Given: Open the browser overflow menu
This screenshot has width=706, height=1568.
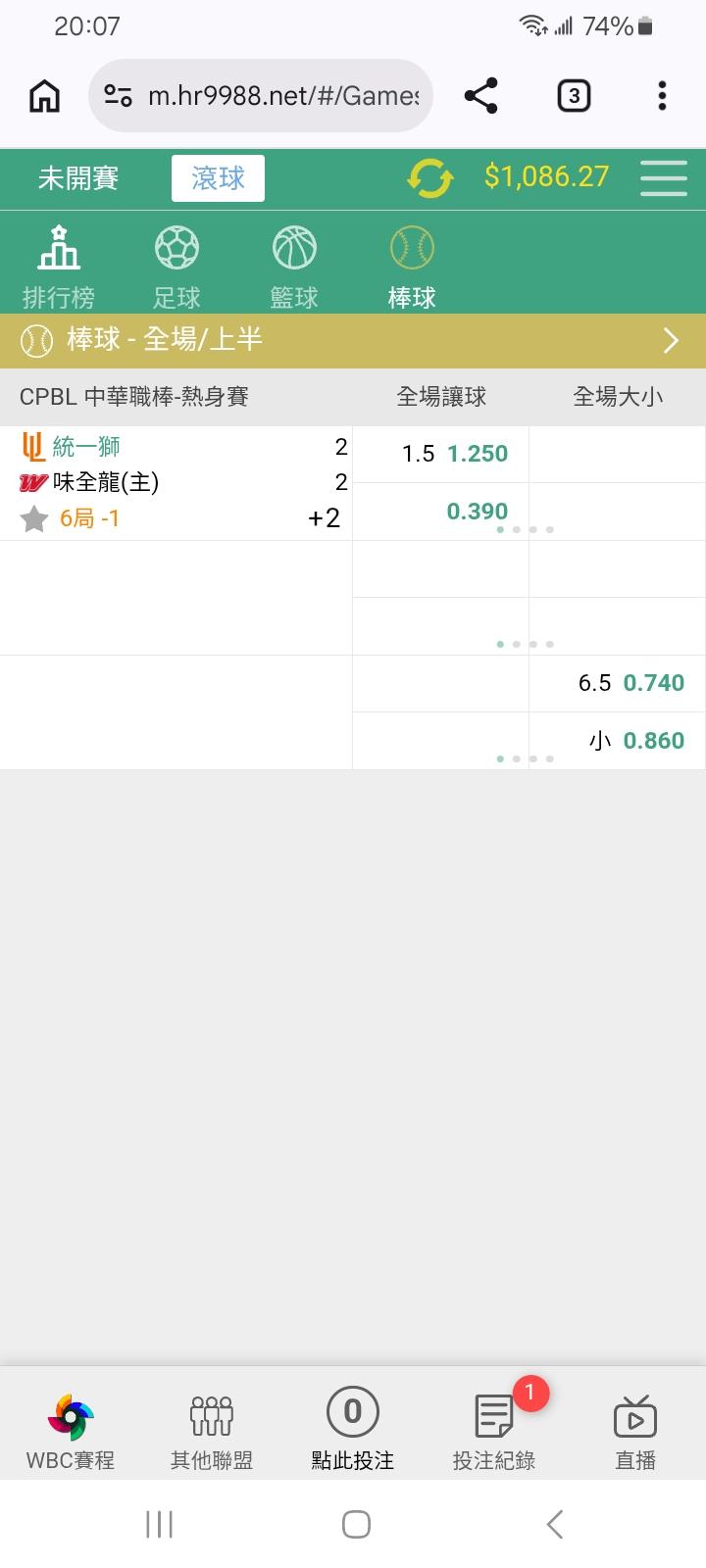Looking at the screenshot, I should tap(662, 96).
